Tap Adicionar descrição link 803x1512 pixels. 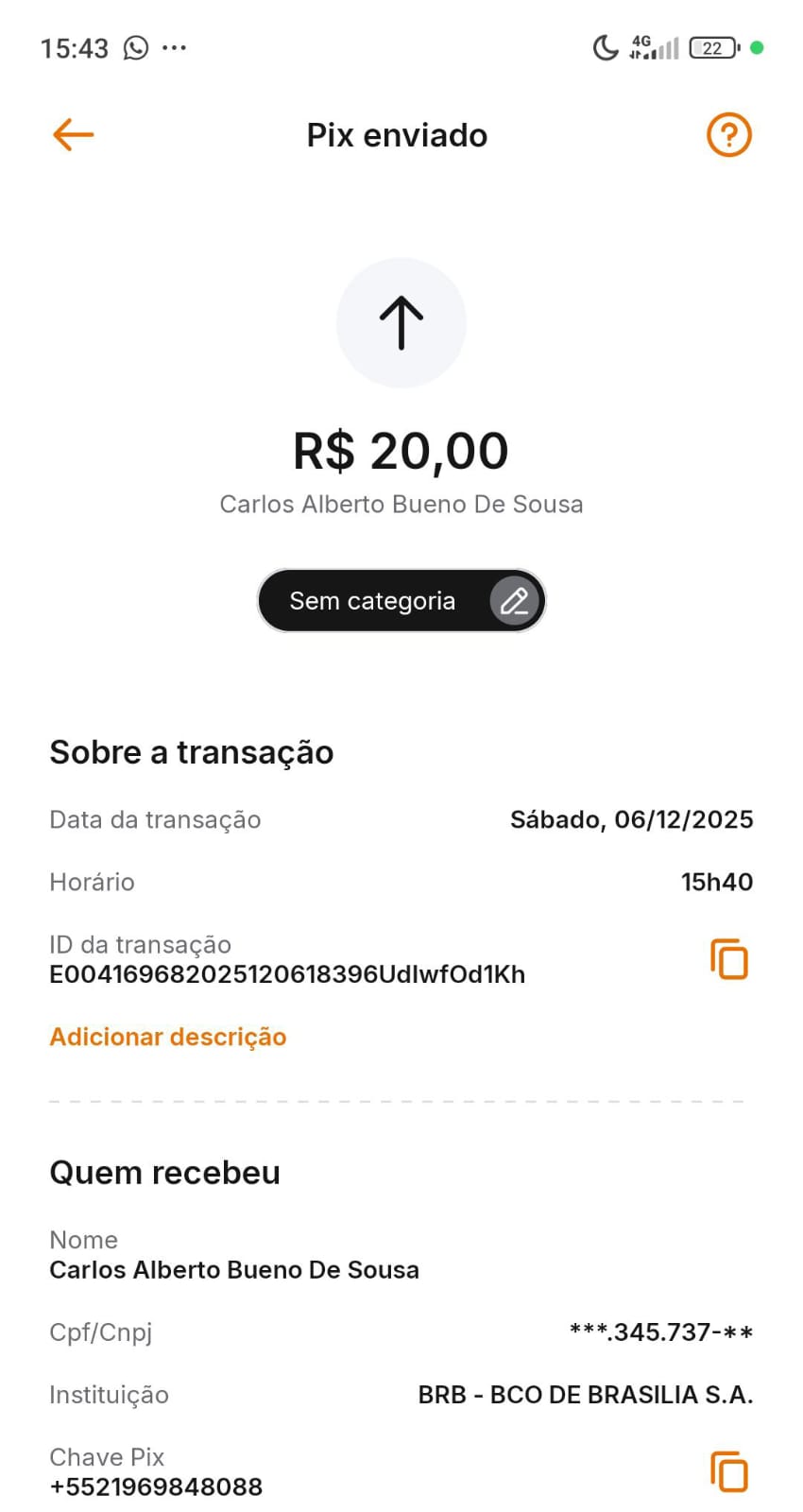coord(168,1037)
